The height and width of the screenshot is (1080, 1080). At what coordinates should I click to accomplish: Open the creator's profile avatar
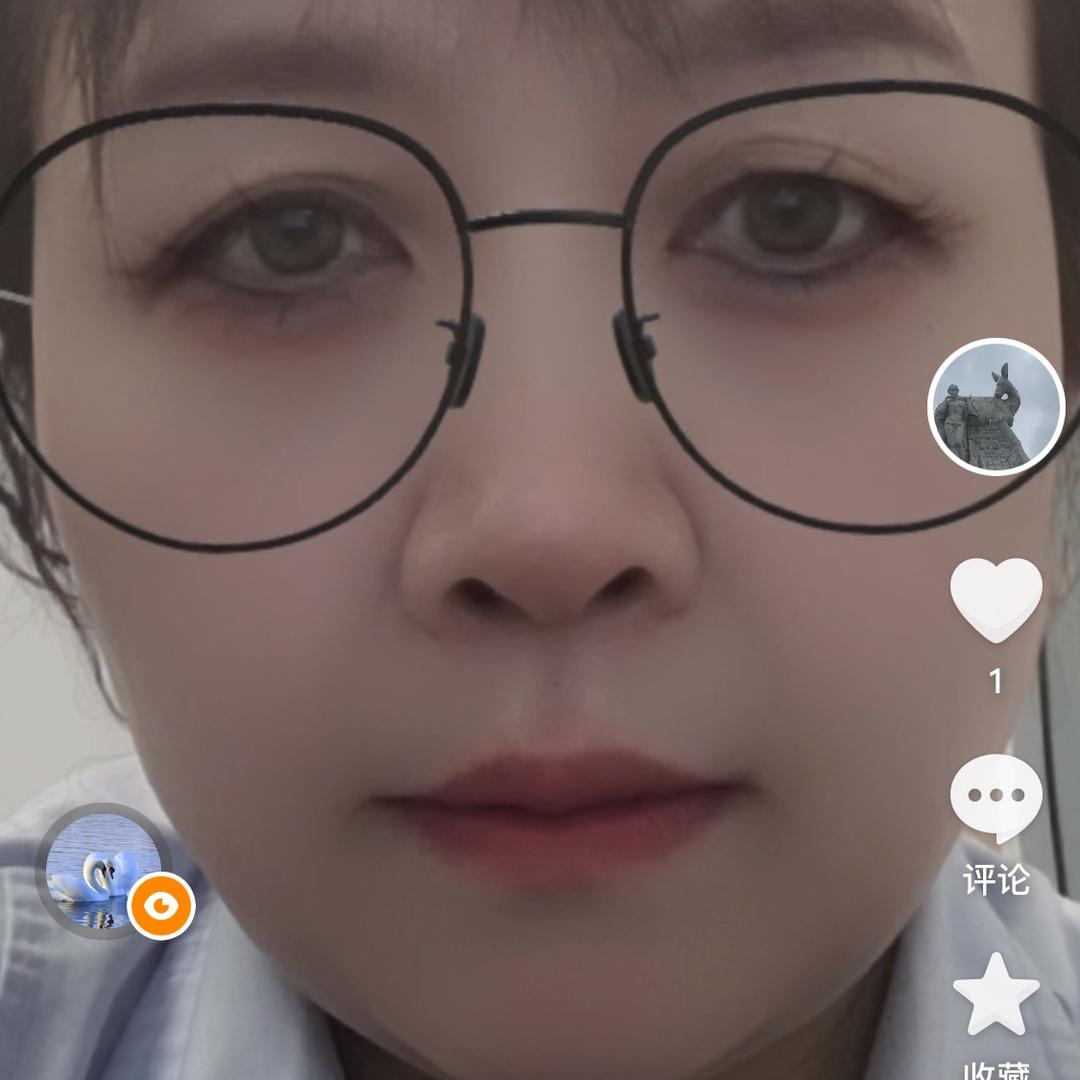996,407
